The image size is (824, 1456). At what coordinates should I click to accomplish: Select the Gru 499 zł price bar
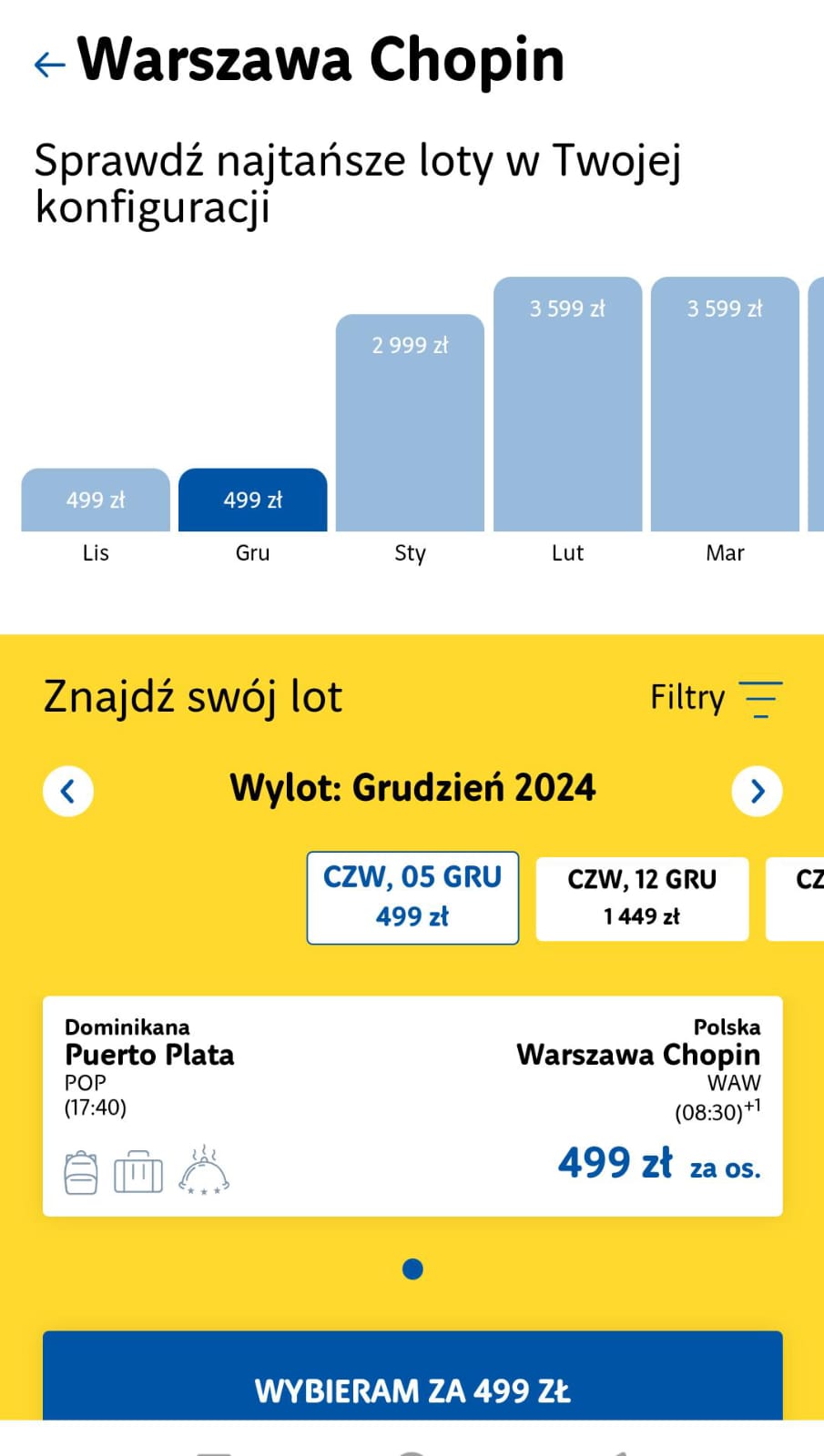tap(253, 500)
